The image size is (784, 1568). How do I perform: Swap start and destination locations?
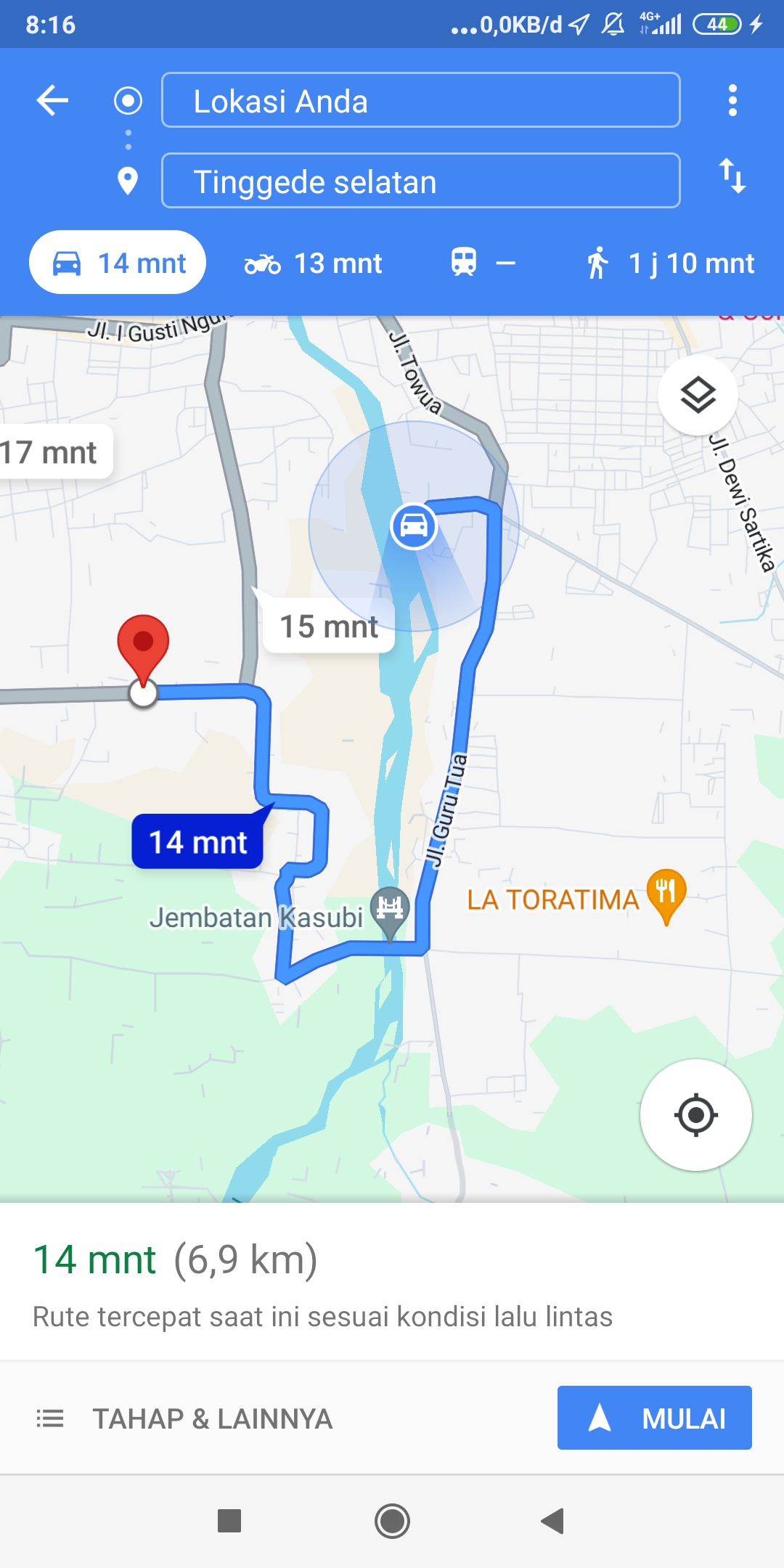732,176
